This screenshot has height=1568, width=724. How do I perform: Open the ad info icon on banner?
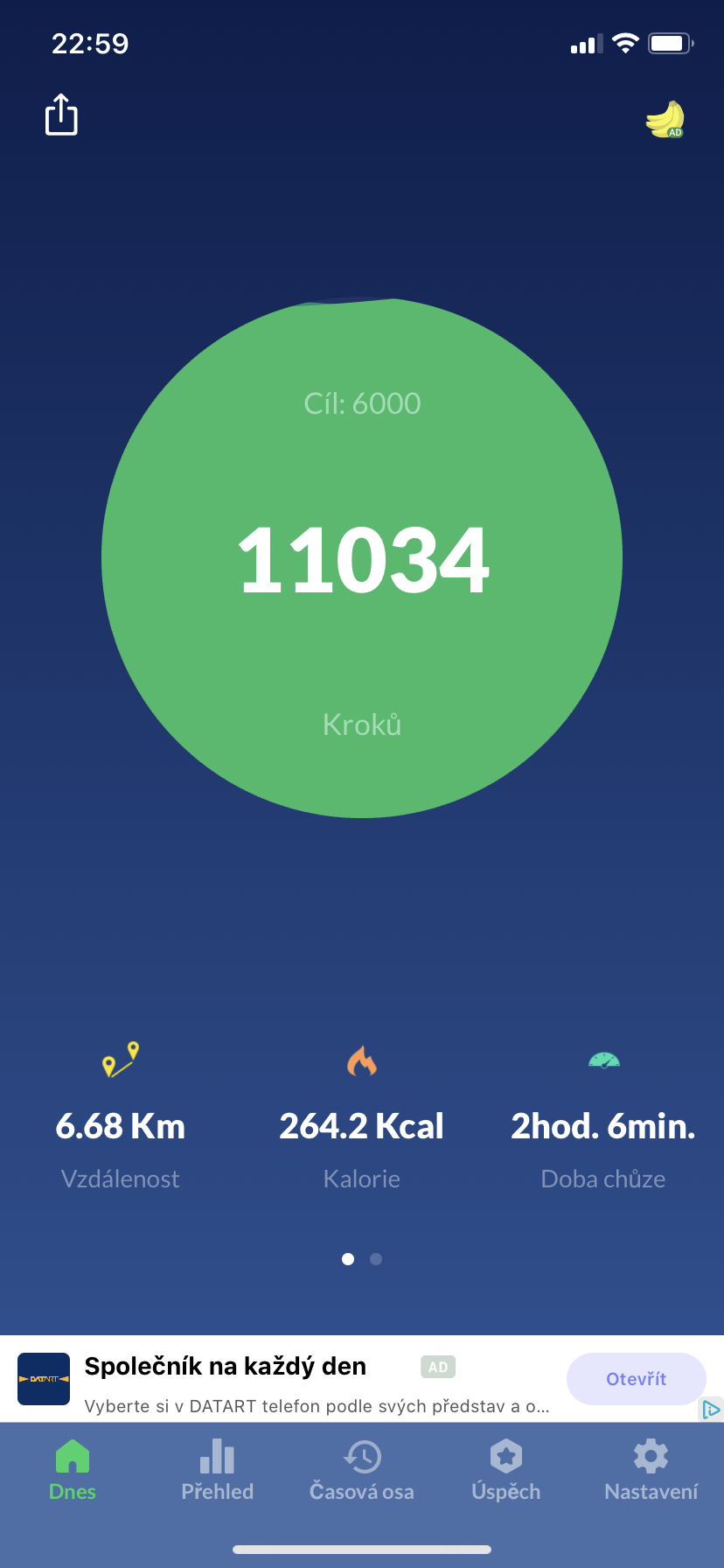712,1410
